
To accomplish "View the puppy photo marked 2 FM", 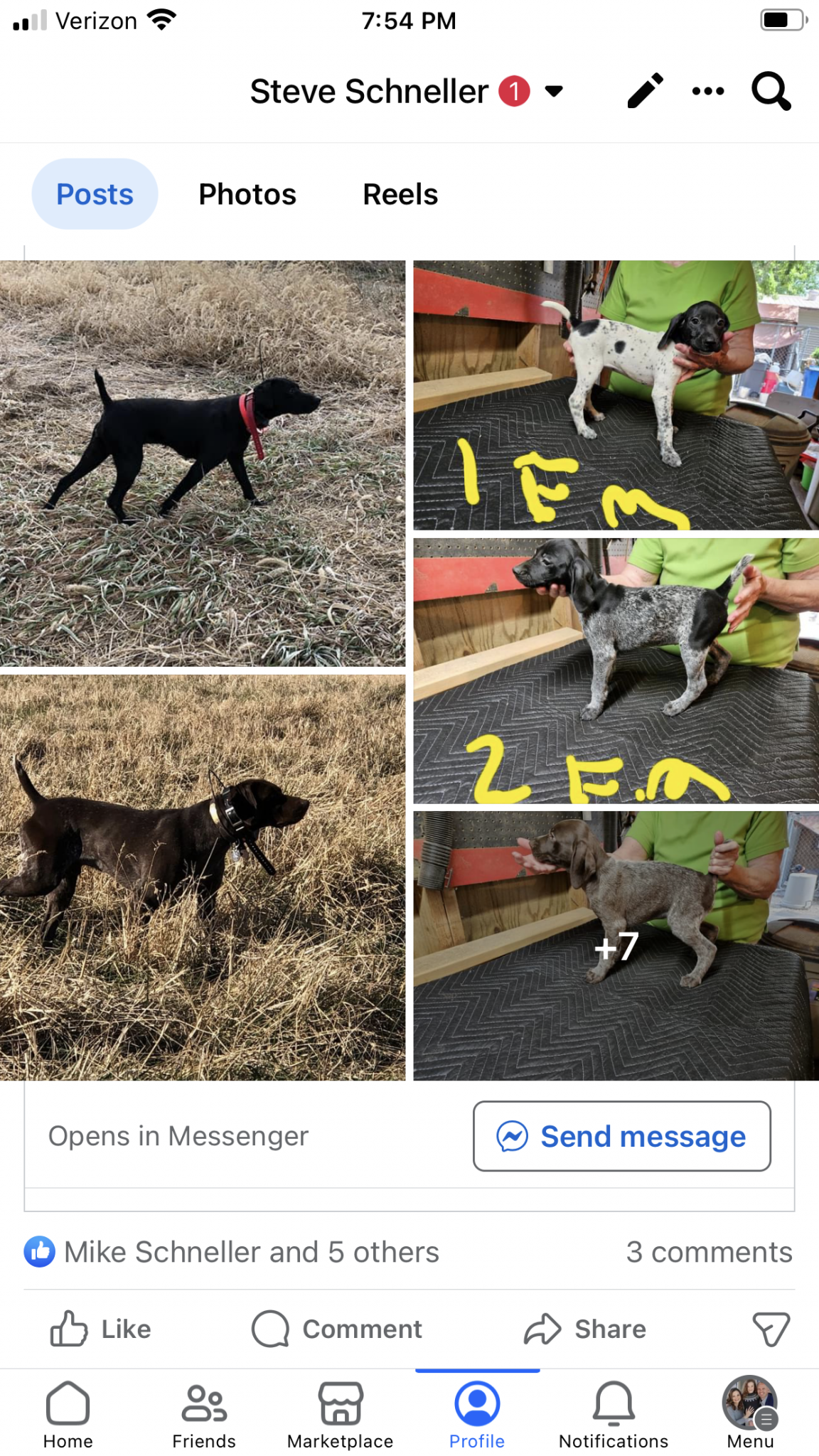I will pos(616,671).
